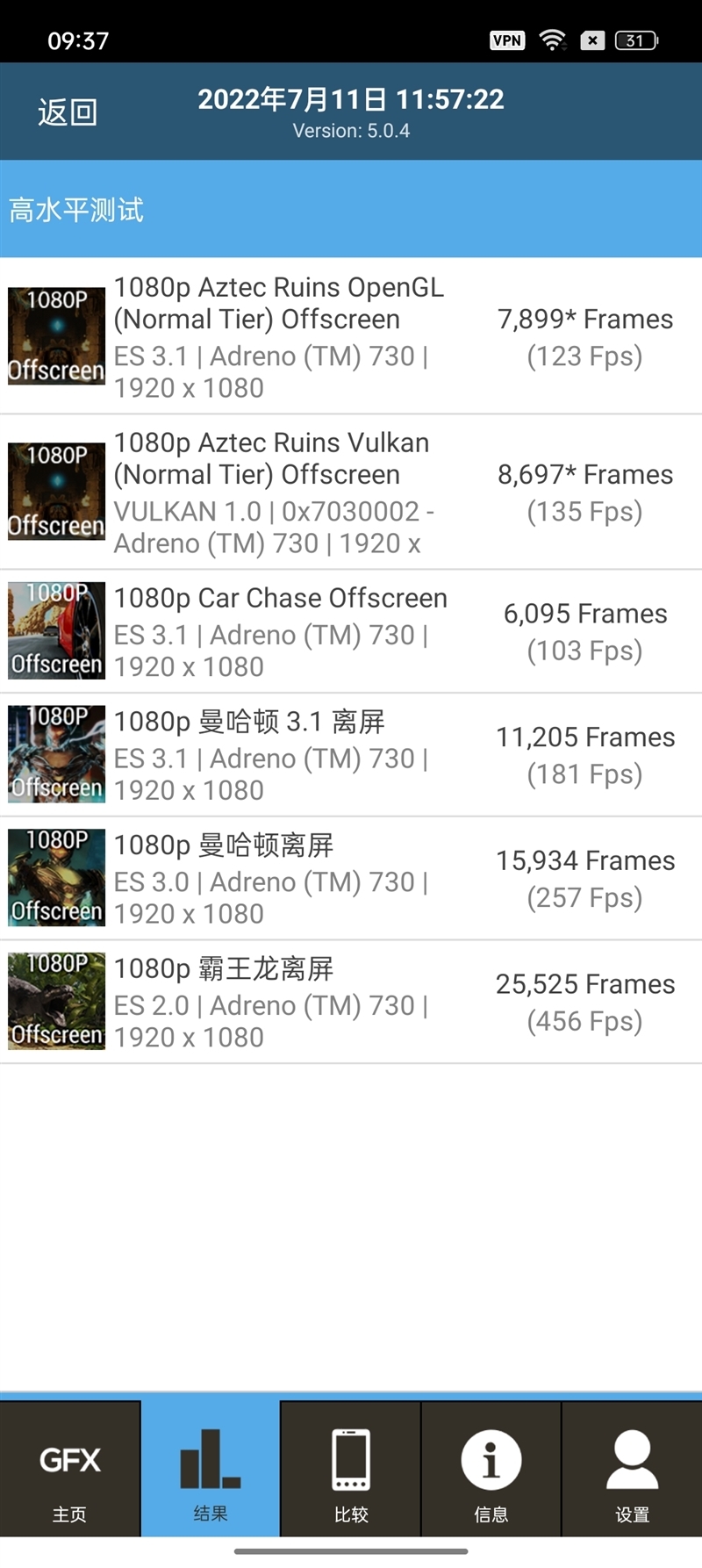The width and height of the screenshot is (702, 1568).
Task: Click the Wi-Fi status icon
Action: pyautogui.click(x=550, y=39)
